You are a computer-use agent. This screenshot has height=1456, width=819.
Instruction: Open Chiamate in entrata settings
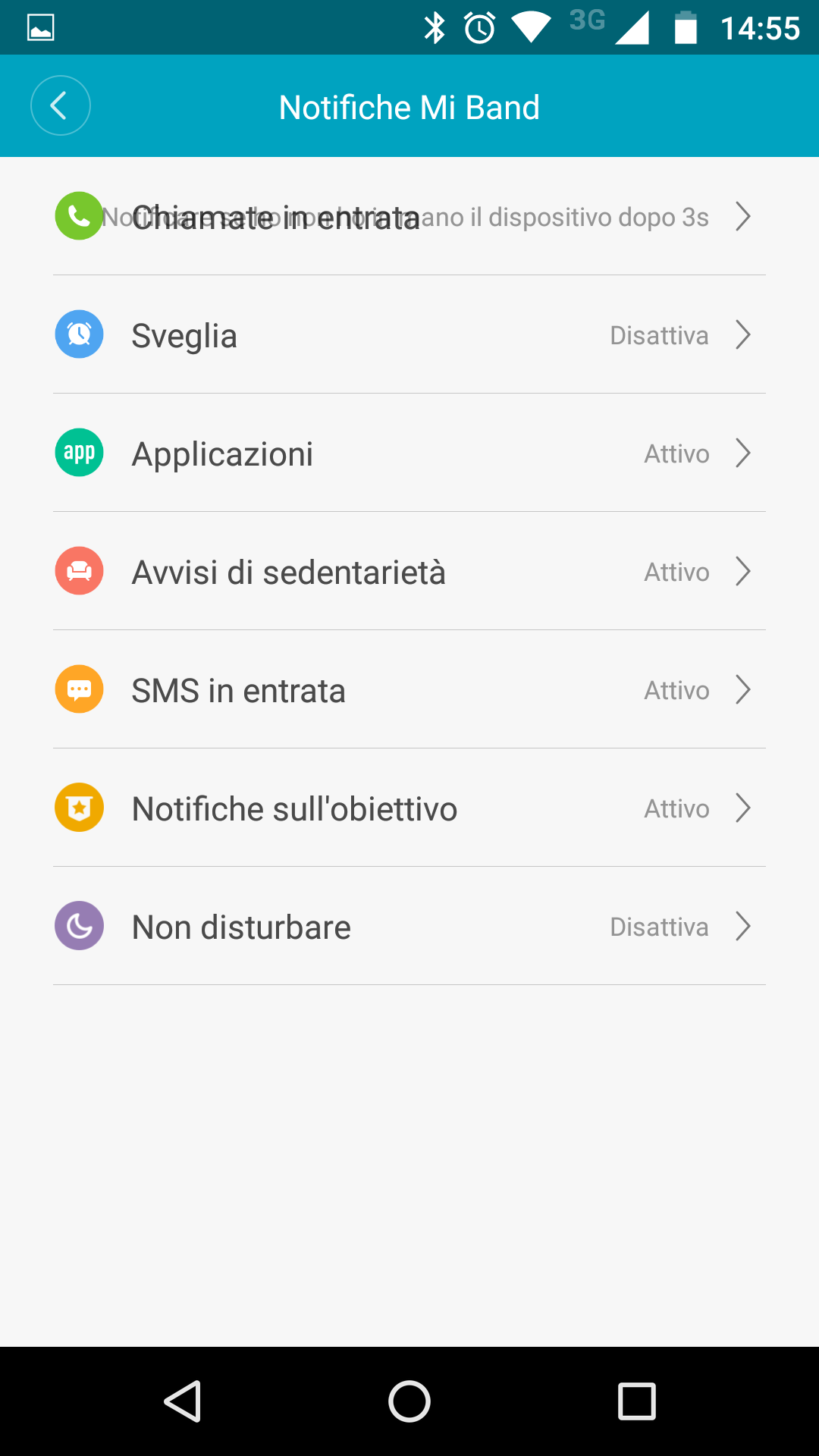pyautogui.click(x=409, y=217)
